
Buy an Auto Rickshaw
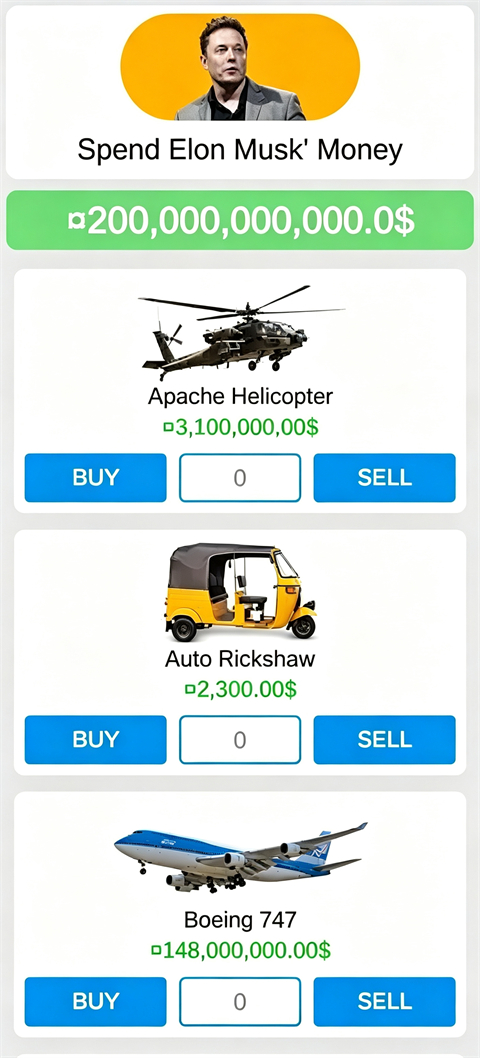95,740
